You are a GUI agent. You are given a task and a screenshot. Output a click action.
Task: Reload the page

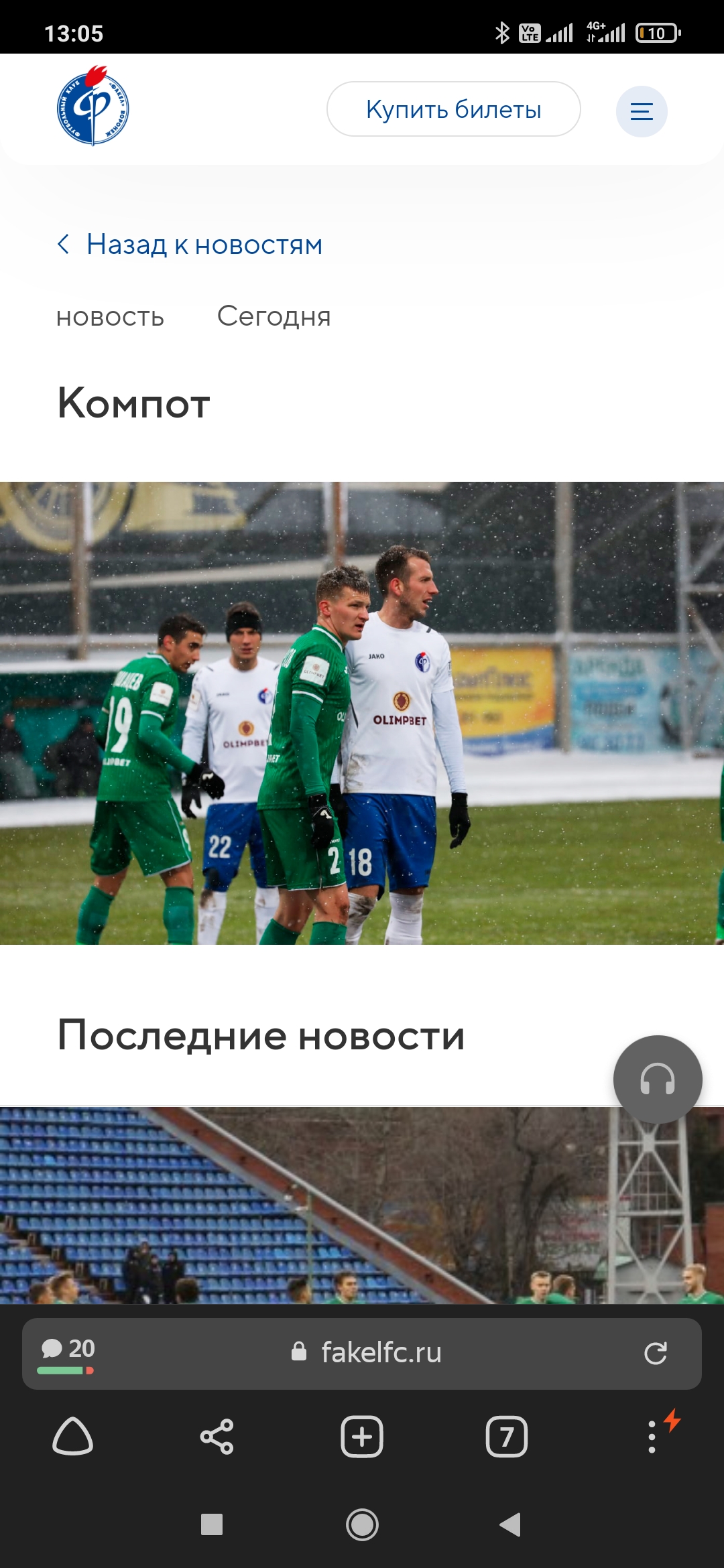tap(655, 1353)
